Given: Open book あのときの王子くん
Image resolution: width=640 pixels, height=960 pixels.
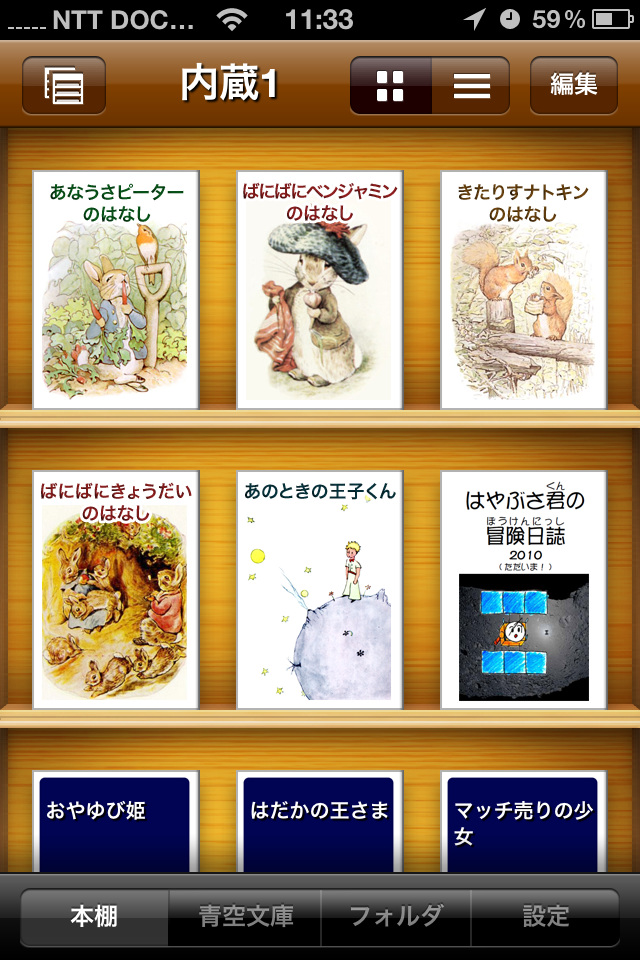Looking at the screenshot, I should pos(319,590).
